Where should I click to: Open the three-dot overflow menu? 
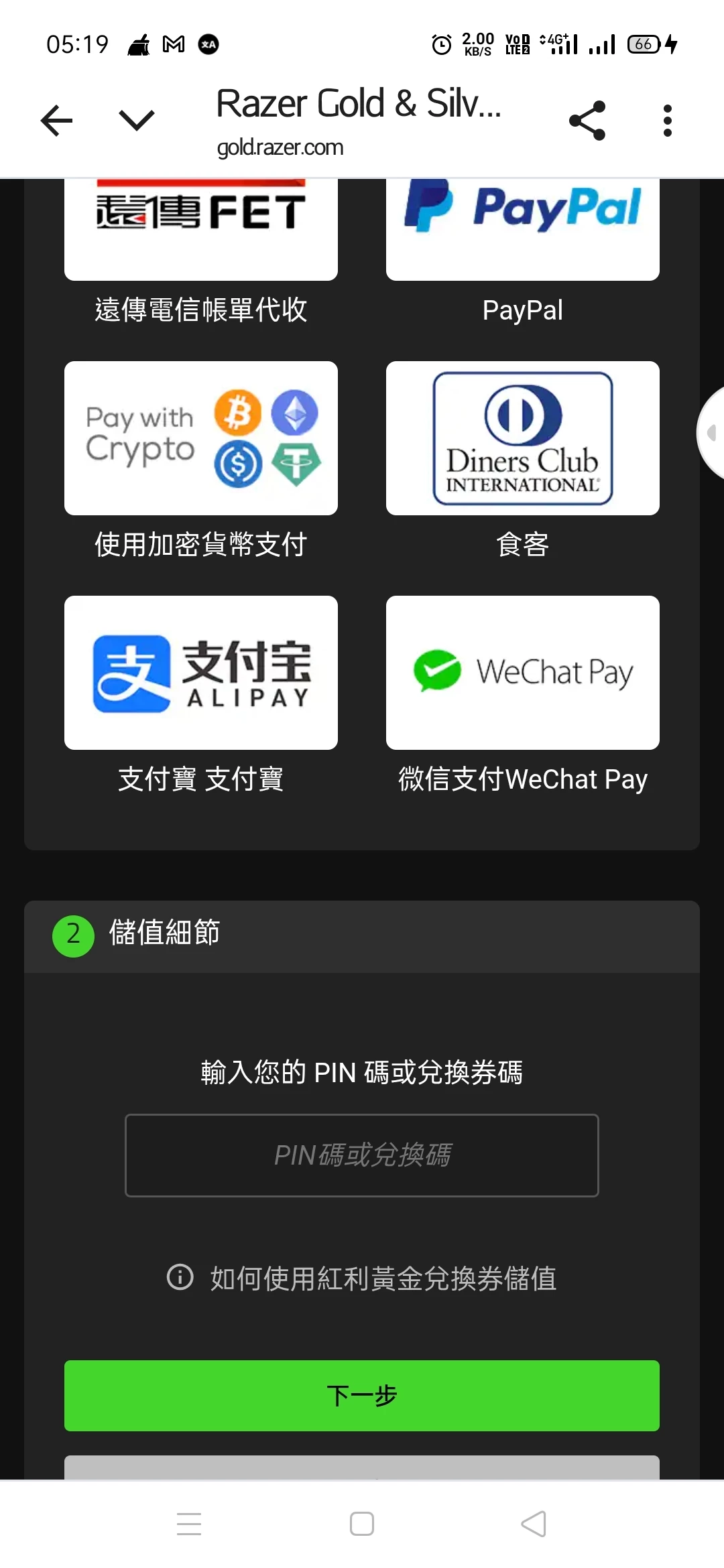click(667, 121)
